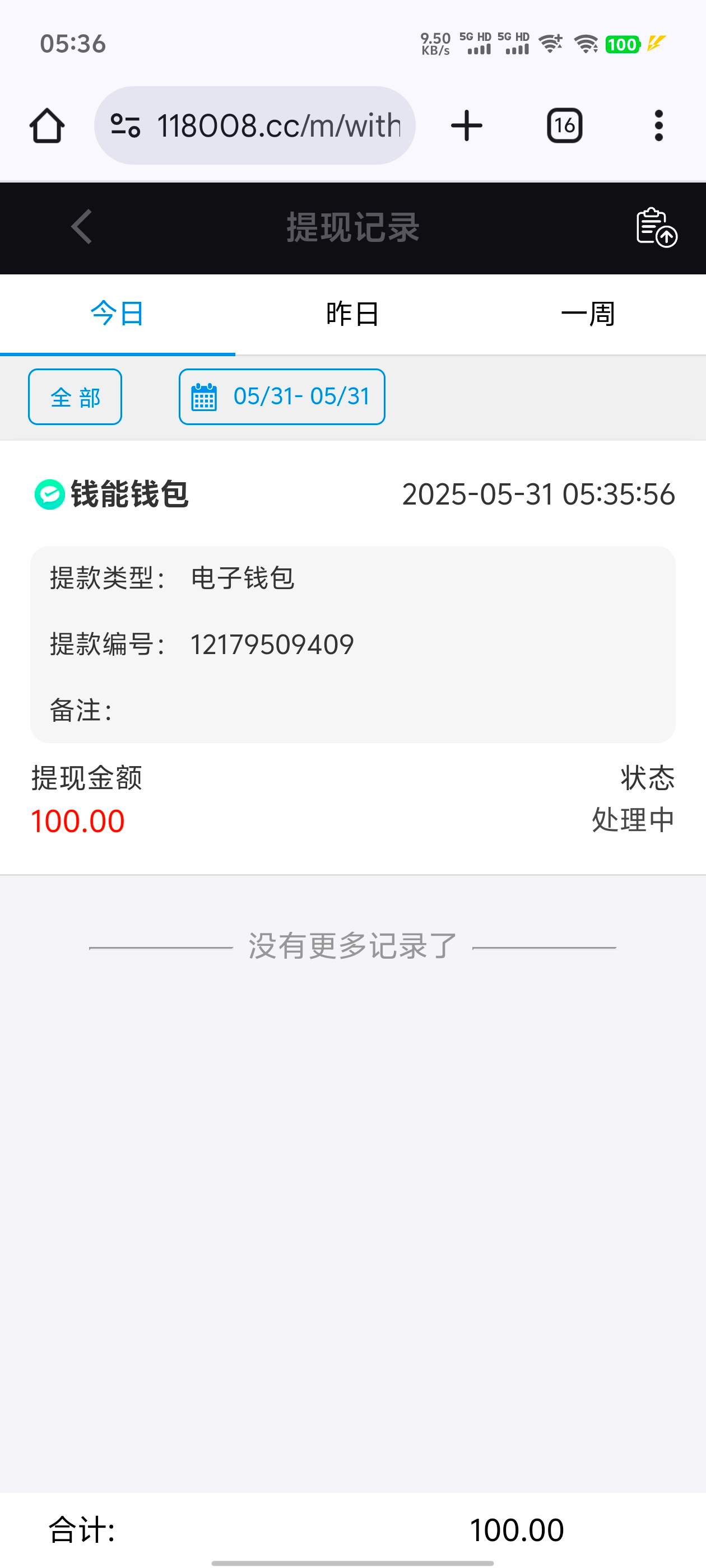Open the browser overflow menu
The height and width of the screenshot is (1568, 706).
658,126
